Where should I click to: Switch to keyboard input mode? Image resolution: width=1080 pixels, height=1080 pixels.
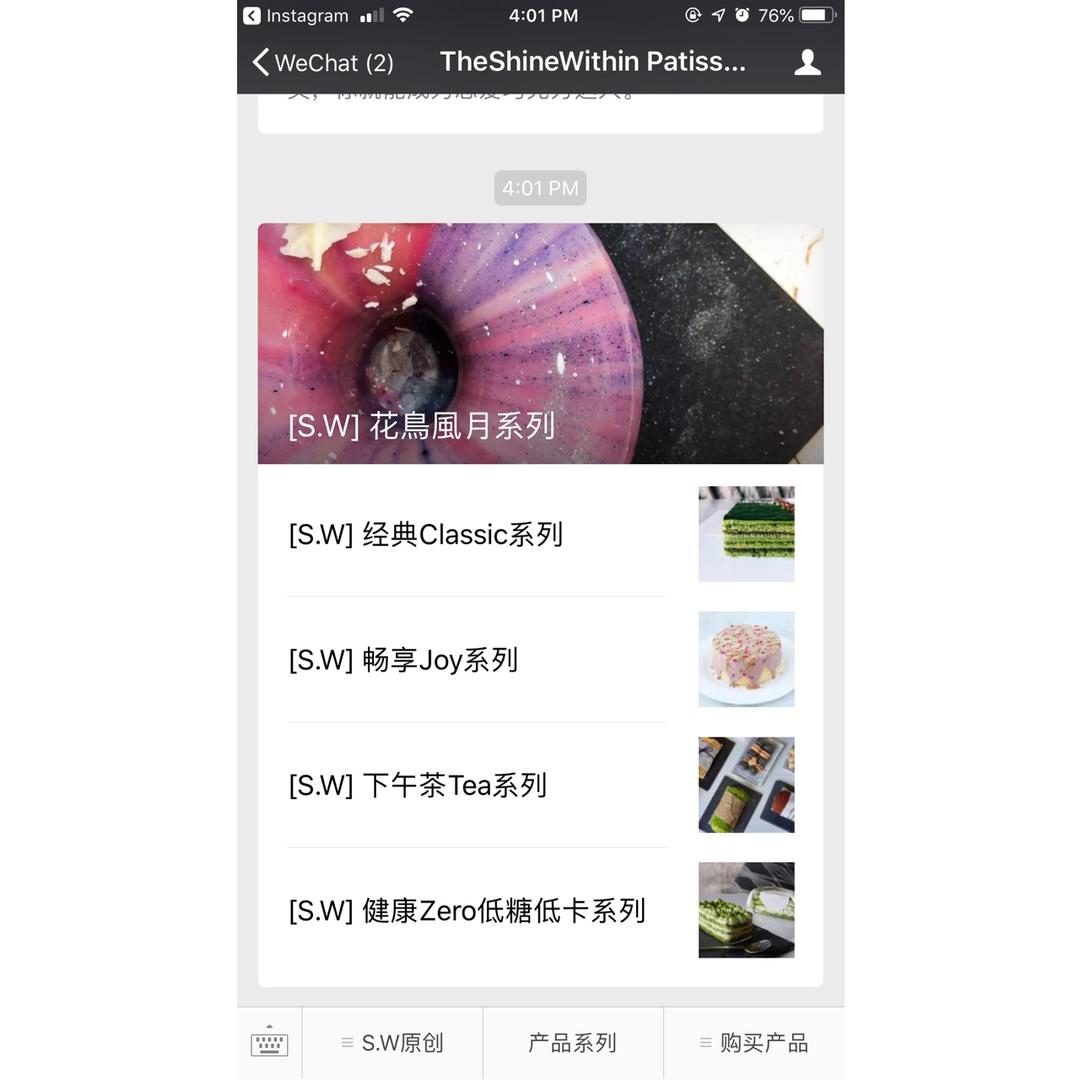tap(269, 1043)
